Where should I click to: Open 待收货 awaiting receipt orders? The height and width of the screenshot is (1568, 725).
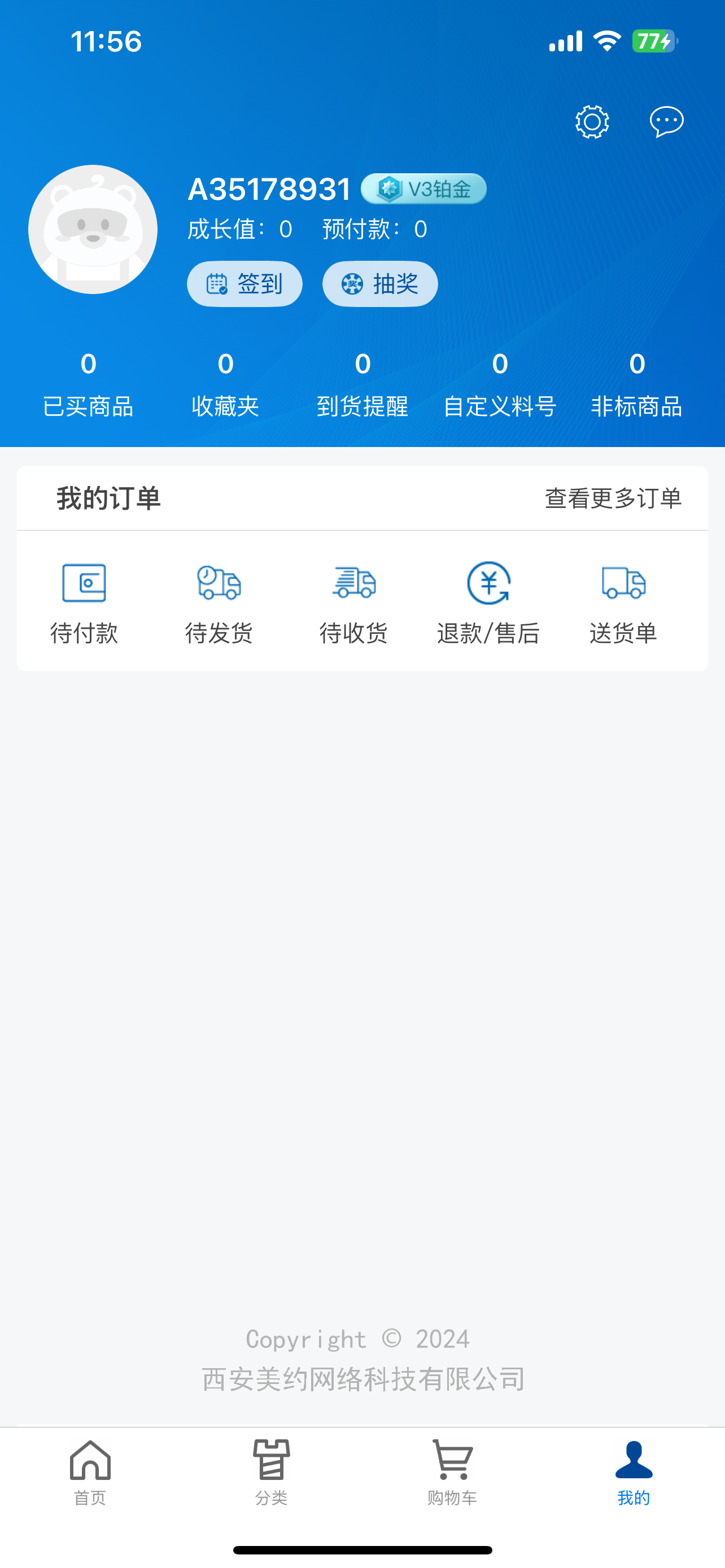click(353, 603)
